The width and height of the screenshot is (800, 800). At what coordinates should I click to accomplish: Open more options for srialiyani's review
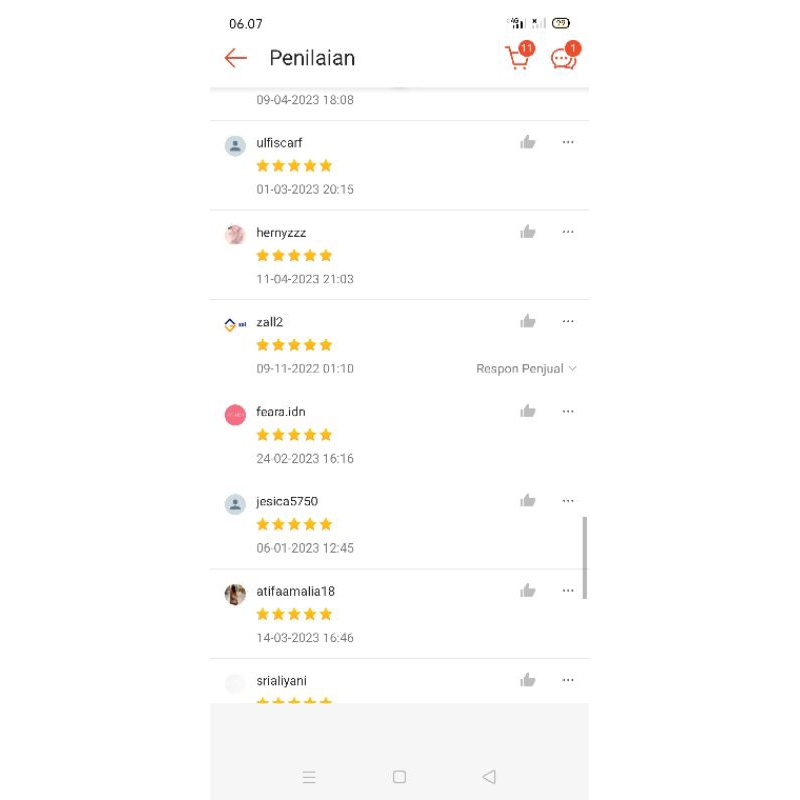[x=568, y=680]
